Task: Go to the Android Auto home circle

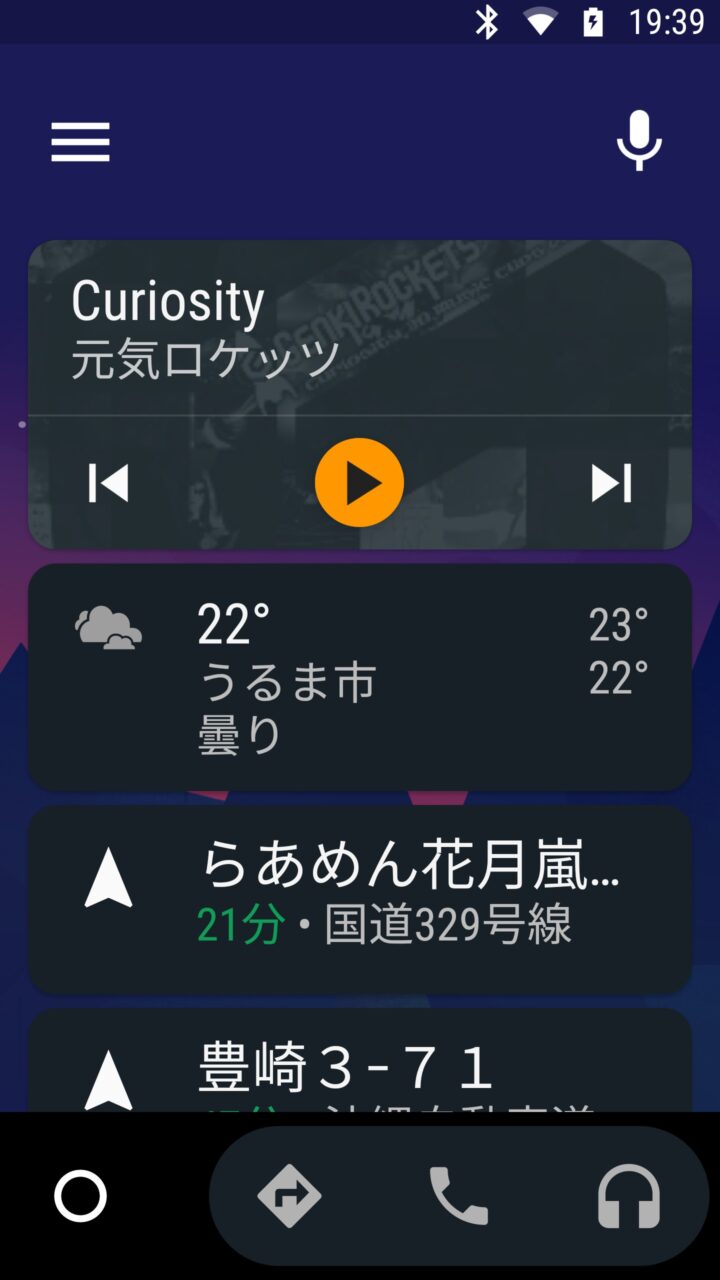Action: coord(80,1196)
